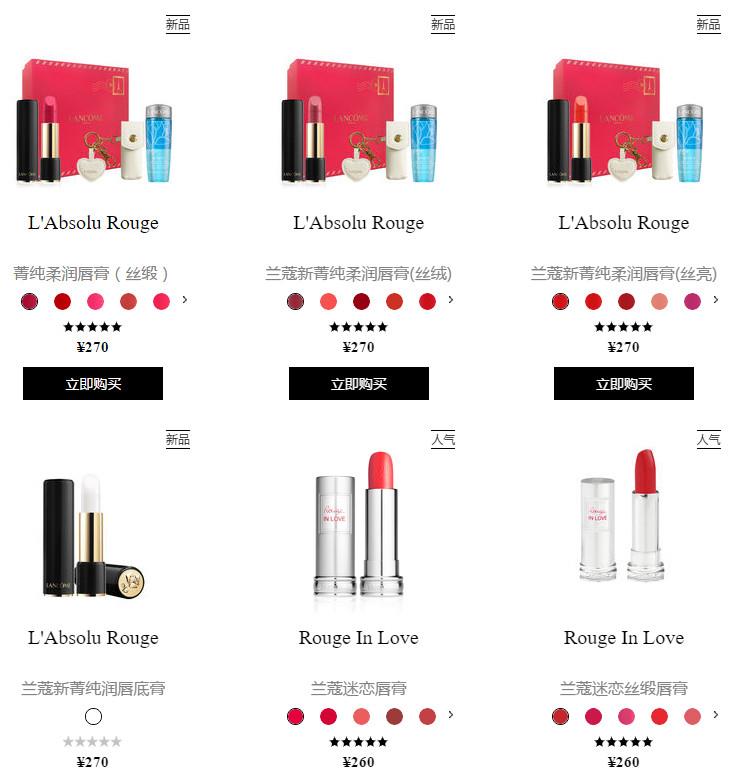This screenshot has width=742, height=775.
Task: Open the 菁纯柔润唇膏（丝缎）gift set image
Action: (93, 122)
